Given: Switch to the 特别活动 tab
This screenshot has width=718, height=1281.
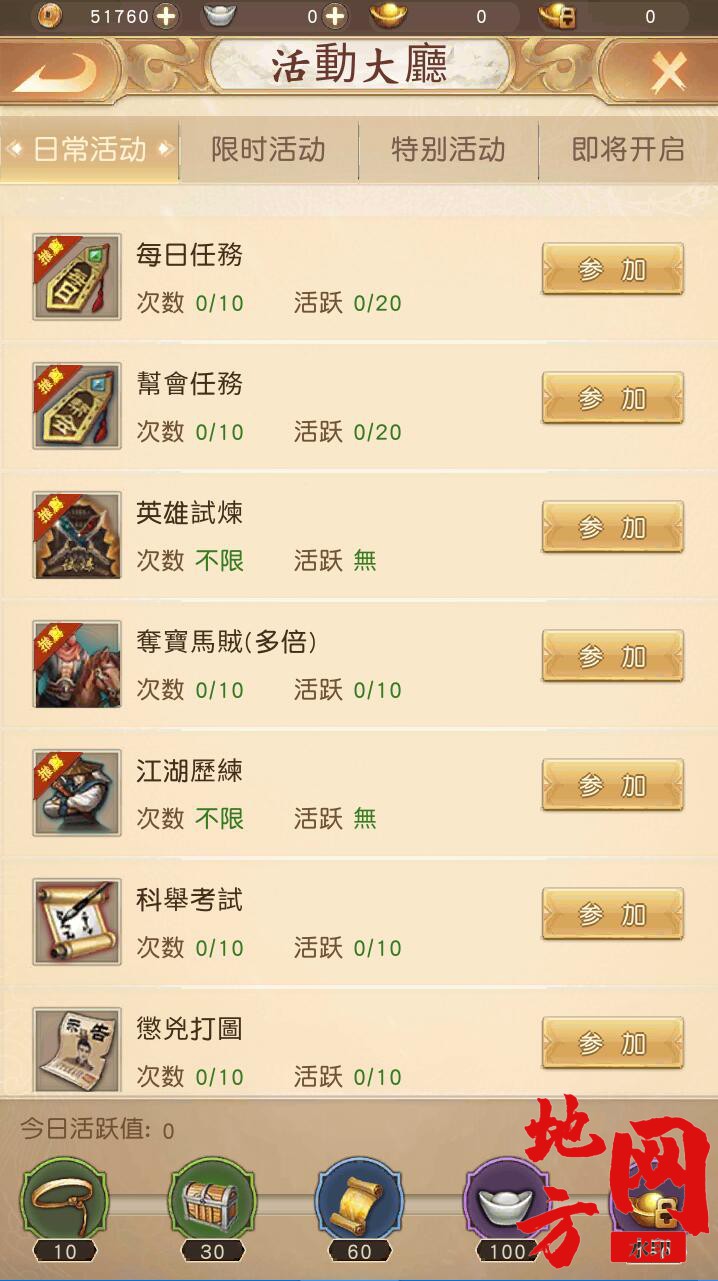Looking at the screenshot, I should point(448,150).
